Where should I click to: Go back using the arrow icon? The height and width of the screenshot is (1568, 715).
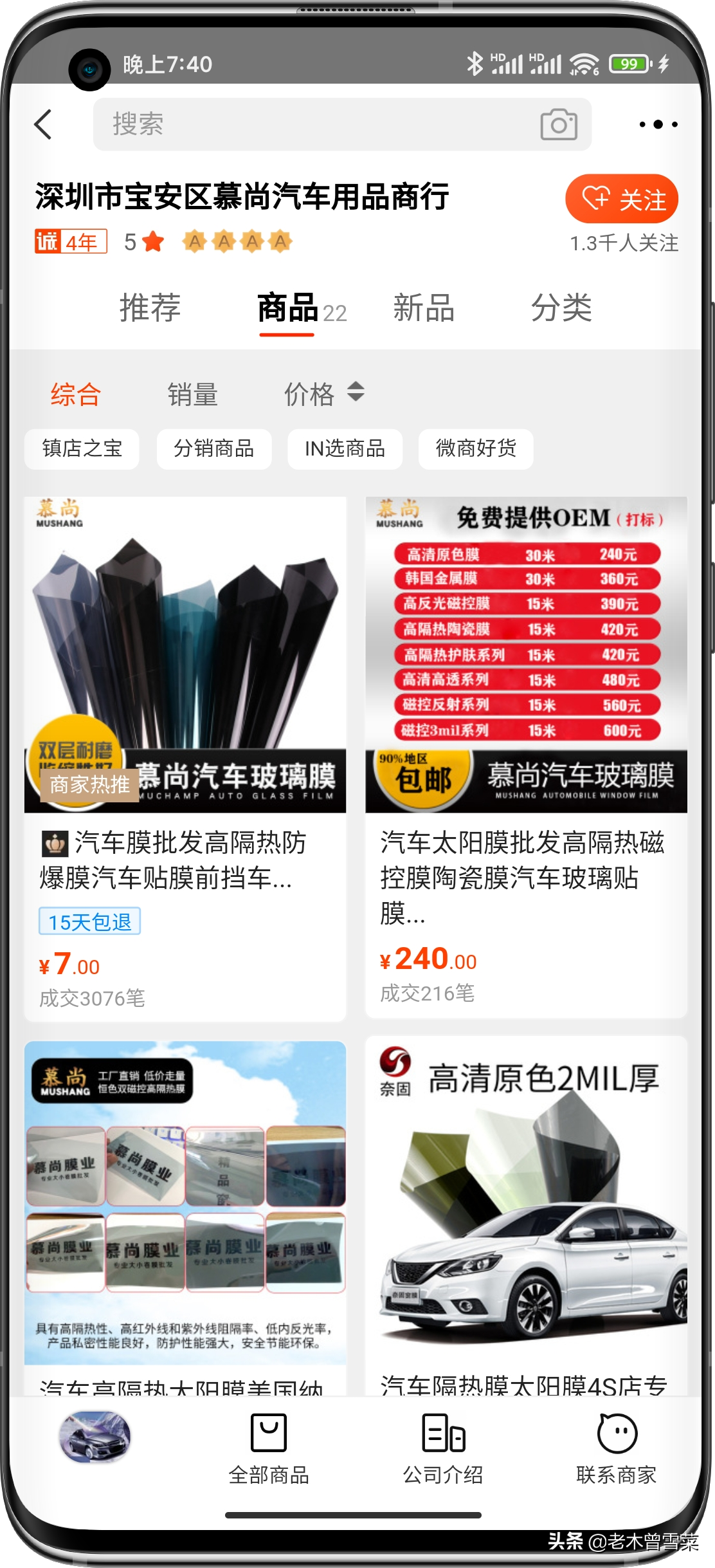[43, 124]
